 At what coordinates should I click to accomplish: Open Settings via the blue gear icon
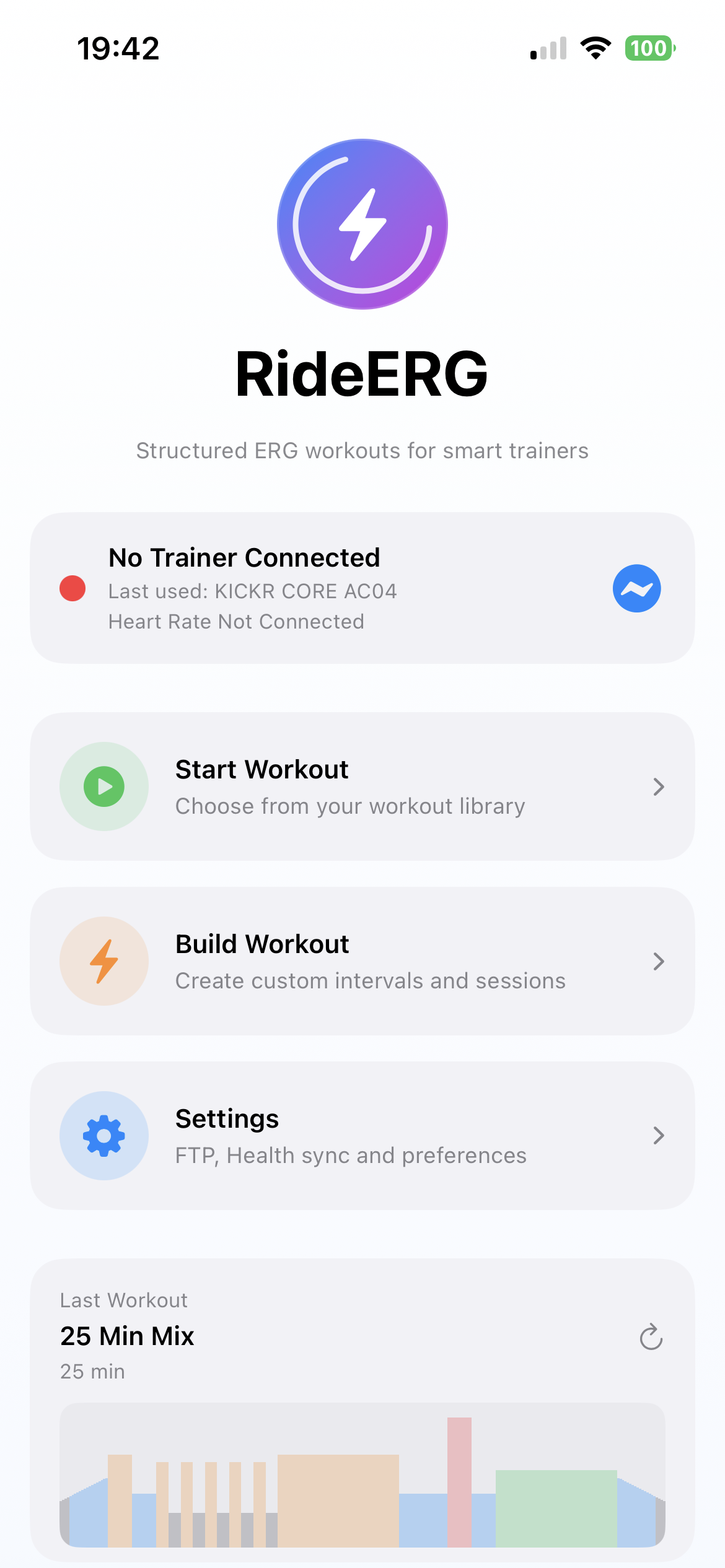coord(103,1135)
